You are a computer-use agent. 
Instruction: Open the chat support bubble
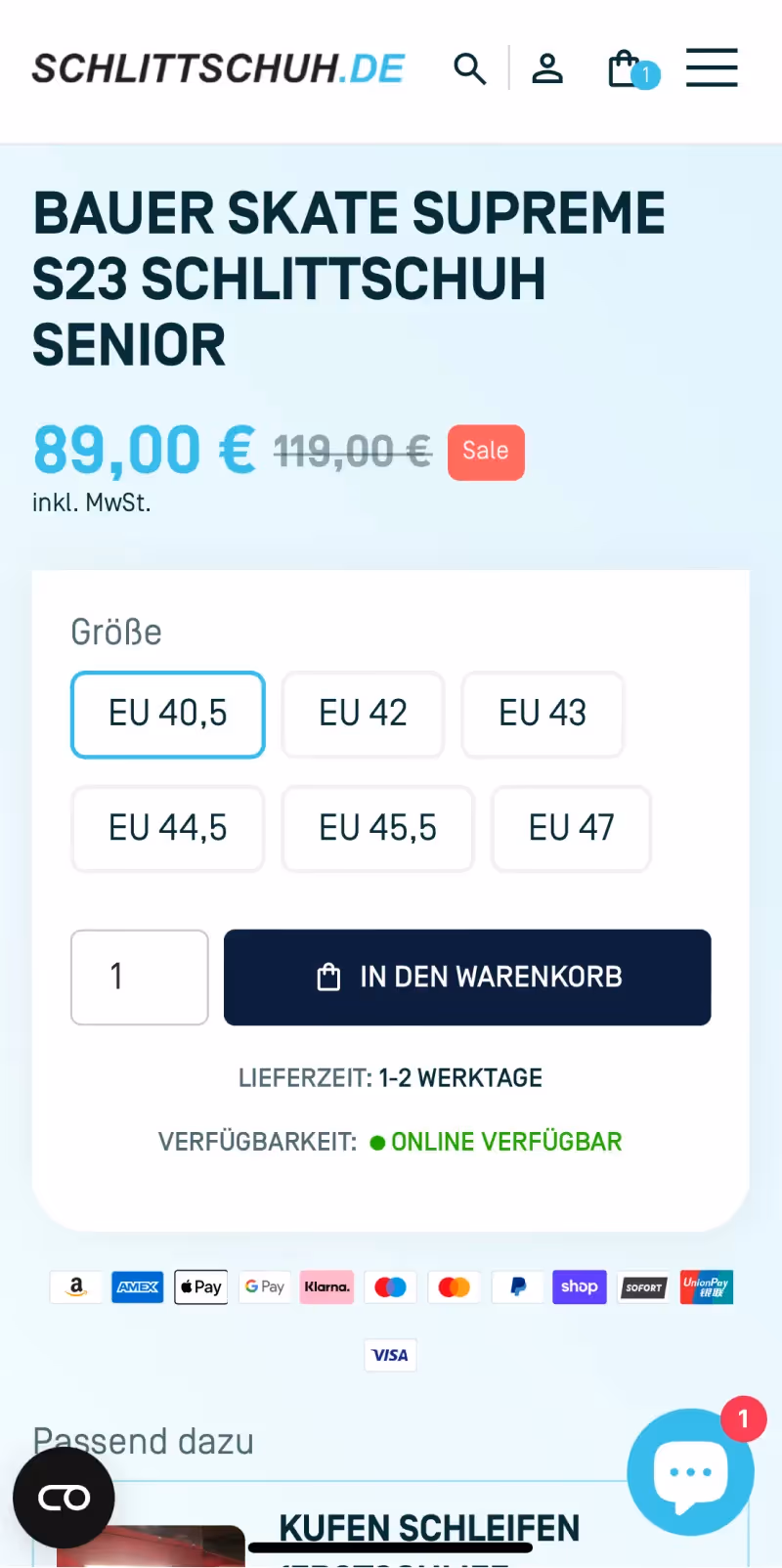pyautogui.click(x=690, y=1471)
